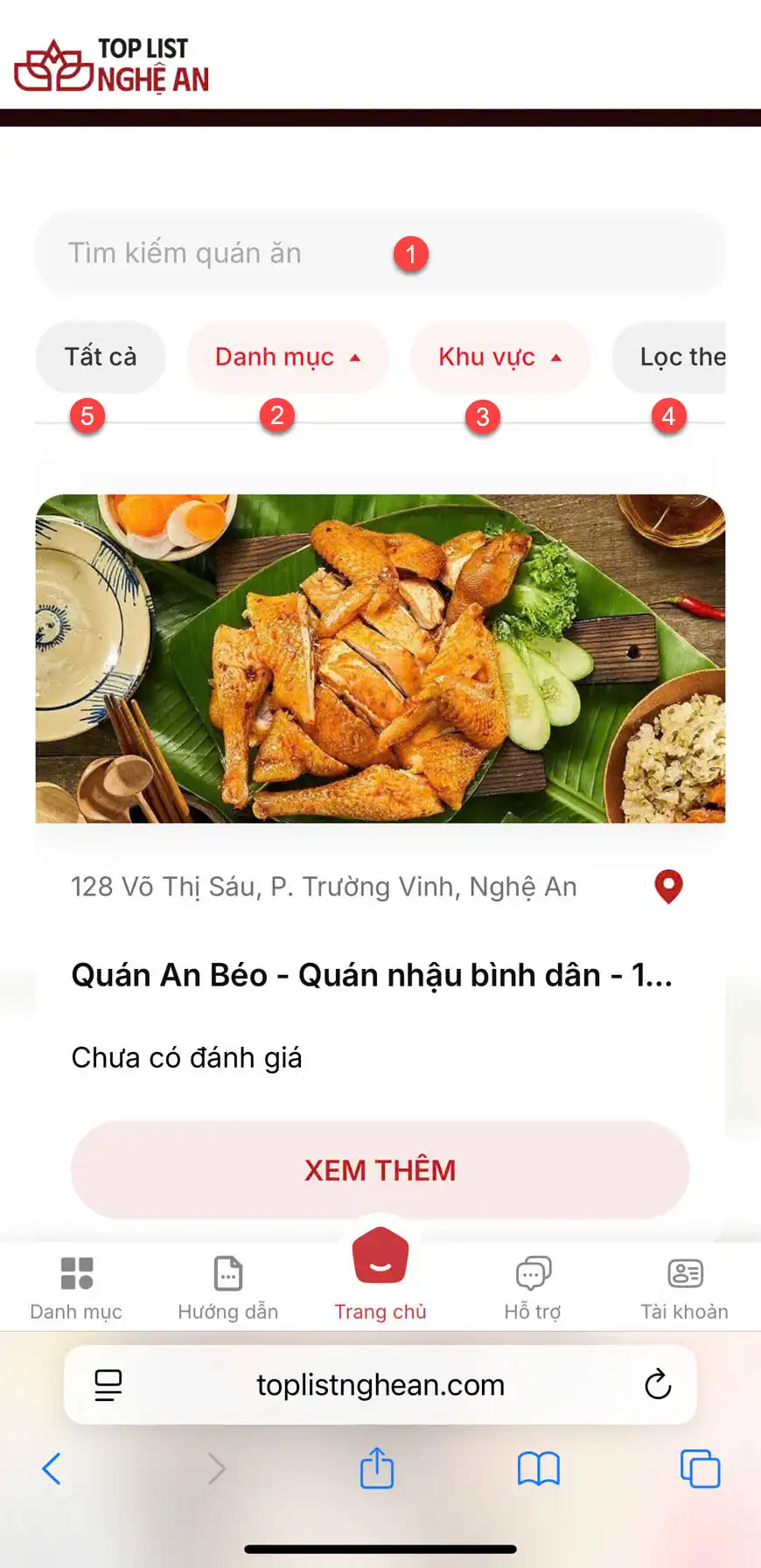761x1568 pixels.
Task: Go back to the previous page in Safari
Action: [x=52, y=1468]
